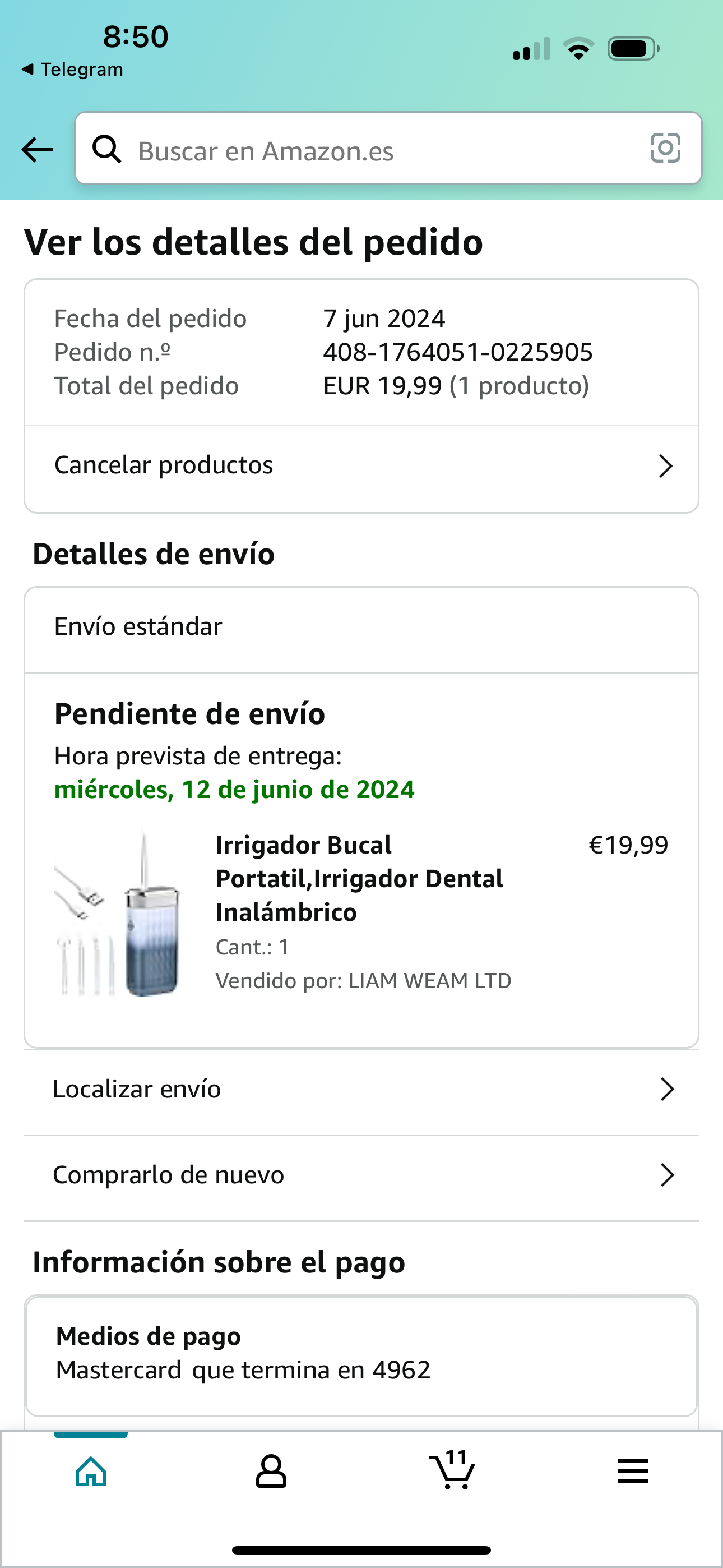Select Comprarlo de nuevo
Viewport: 723px width, 1568px height.
tap(361, 1175)
